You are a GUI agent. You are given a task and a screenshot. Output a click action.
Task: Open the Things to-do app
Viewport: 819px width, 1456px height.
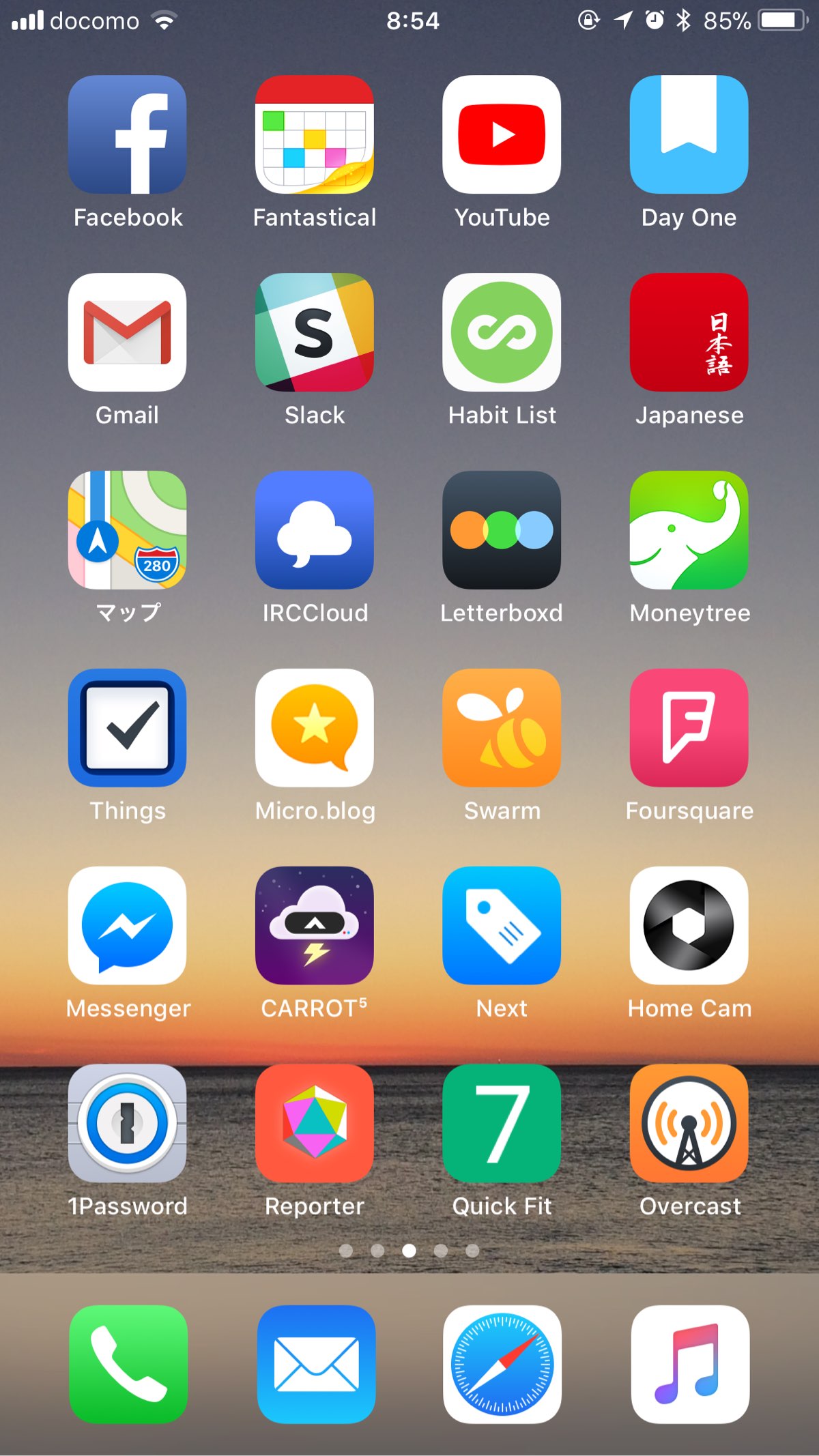click(127, 728)
